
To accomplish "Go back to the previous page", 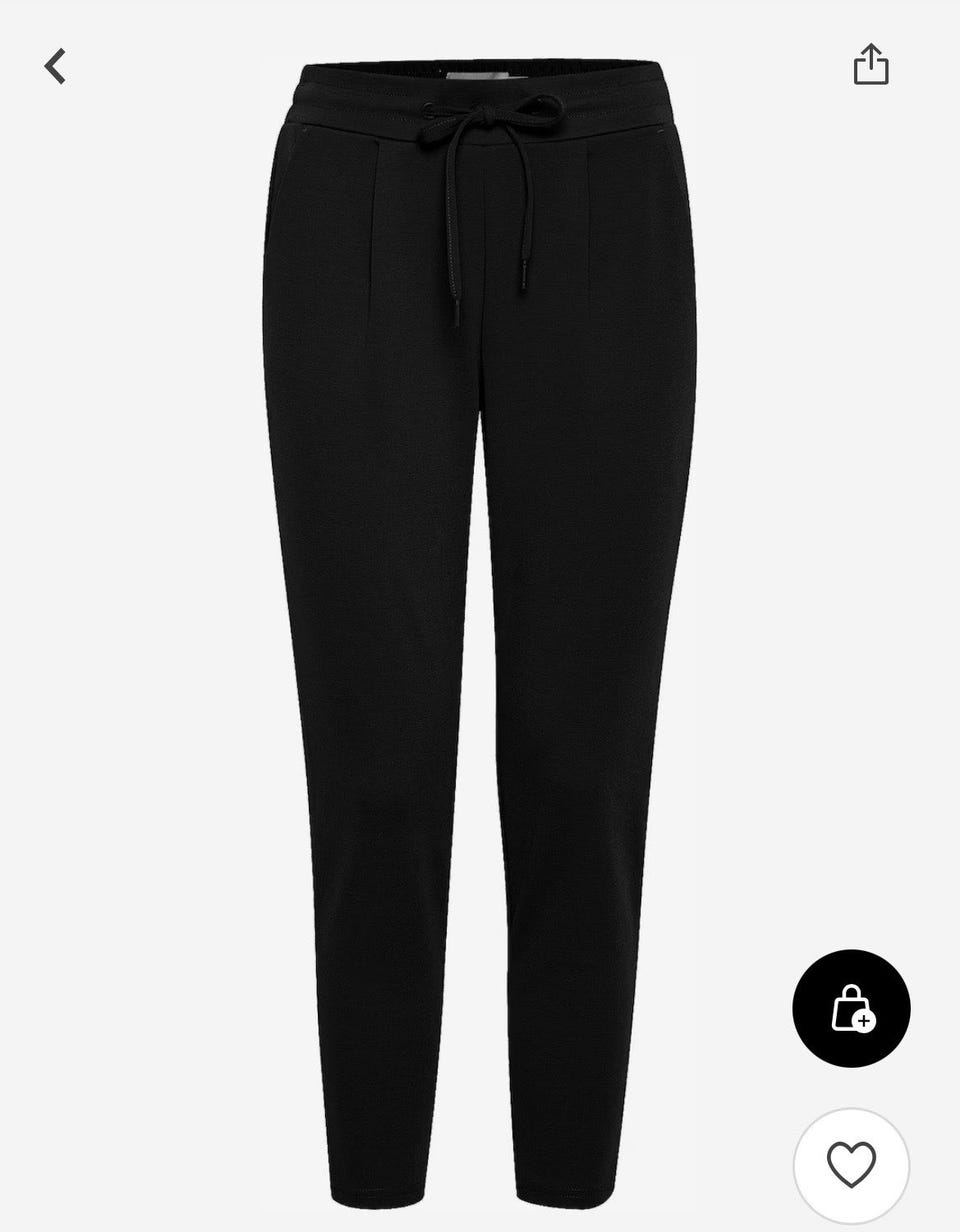I will [x=55, y=66].
